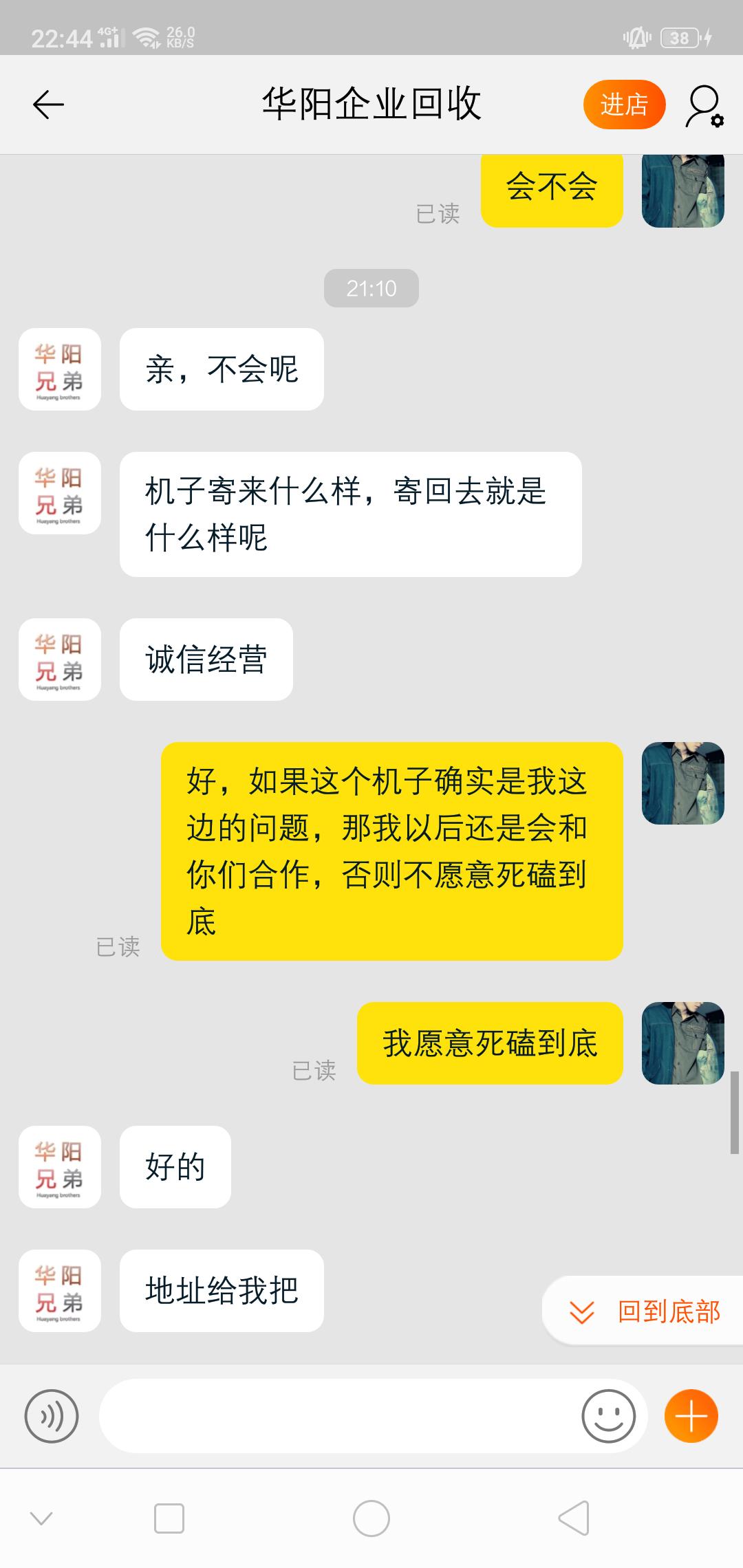Open the seller's 华阳兄弟 shop avatar
The height and width of the screenshot is (1568, 743).
59,369
